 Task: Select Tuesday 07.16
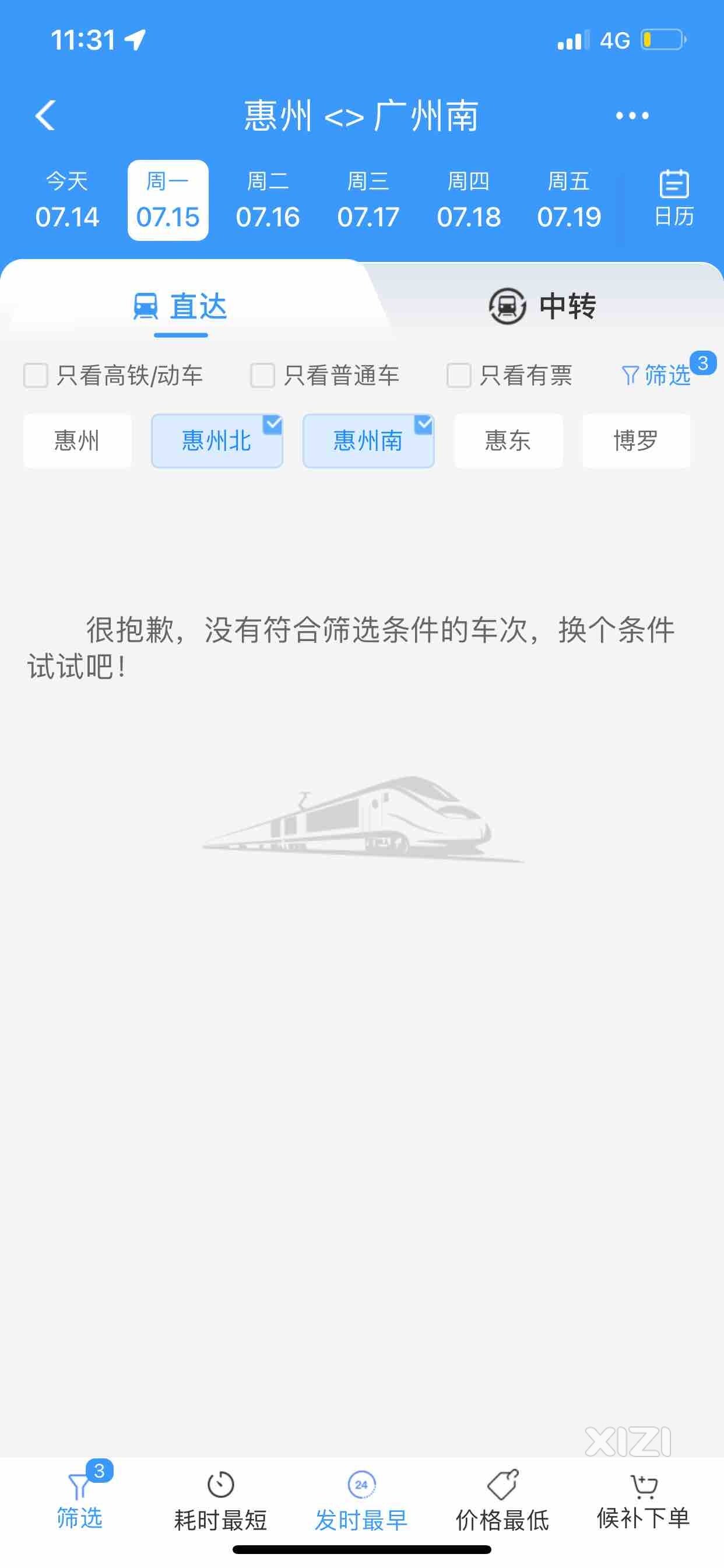[268, 200]
